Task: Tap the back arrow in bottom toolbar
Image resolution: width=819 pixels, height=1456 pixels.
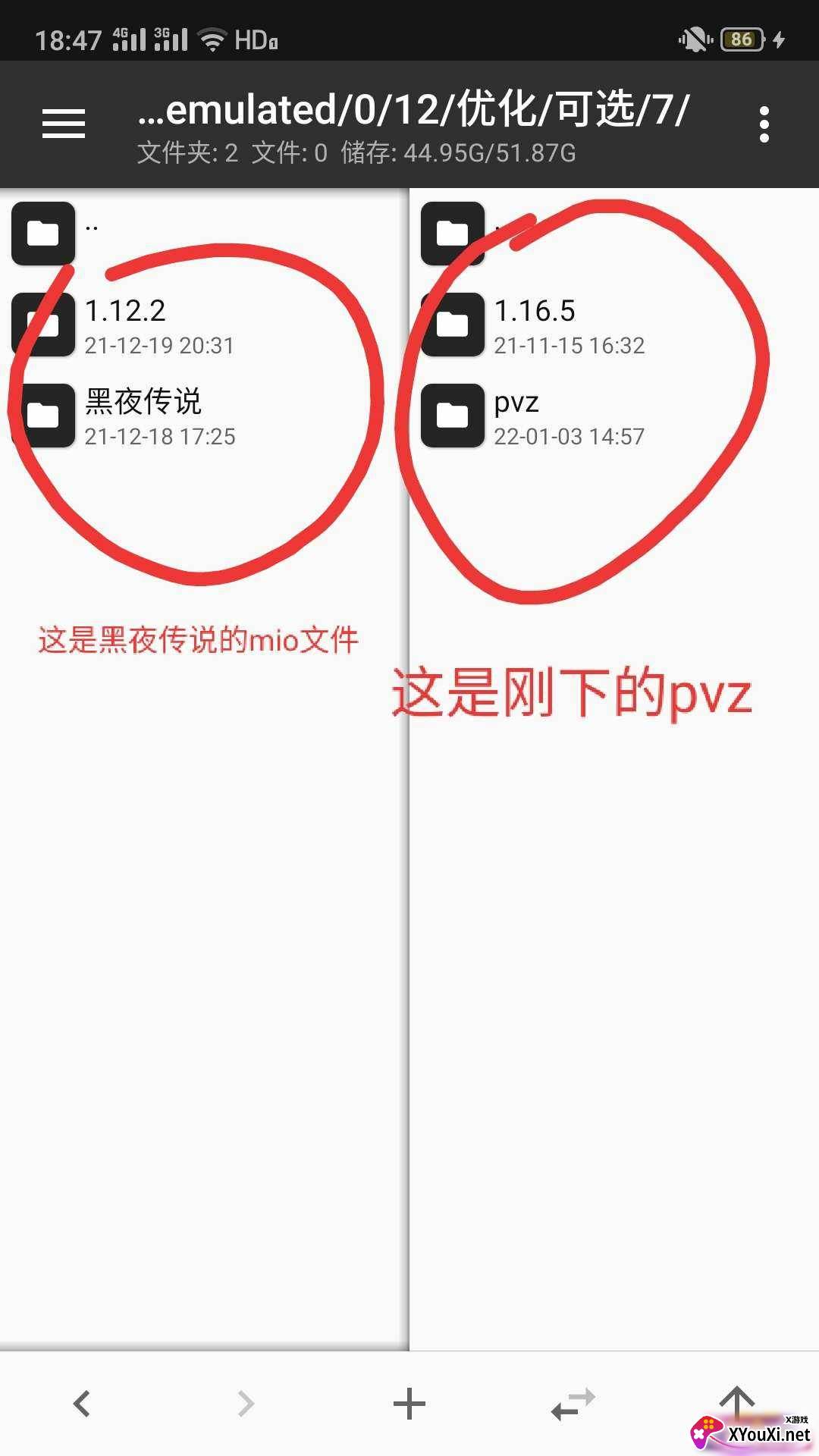Action: 82,1404
